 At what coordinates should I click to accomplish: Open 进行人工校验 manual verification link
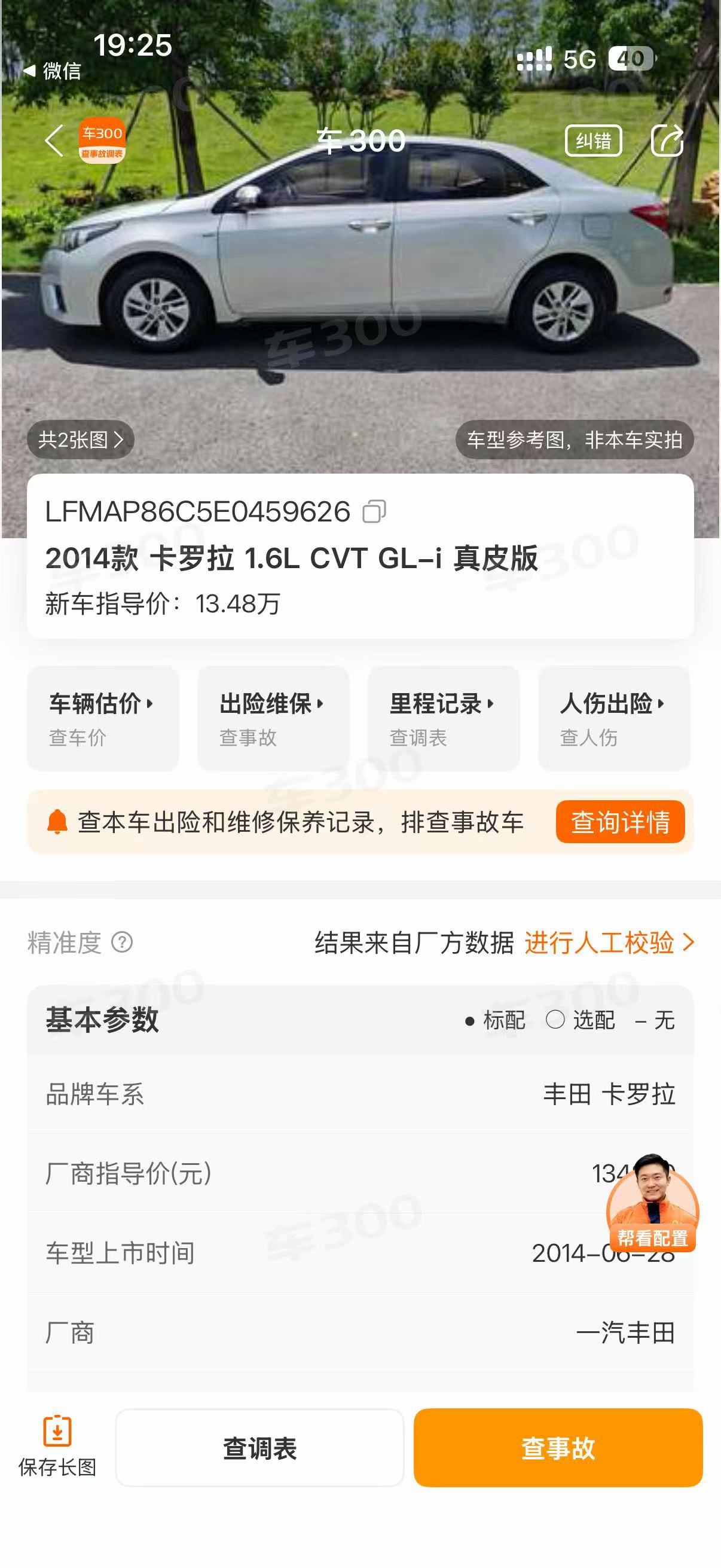pos(609,942)
